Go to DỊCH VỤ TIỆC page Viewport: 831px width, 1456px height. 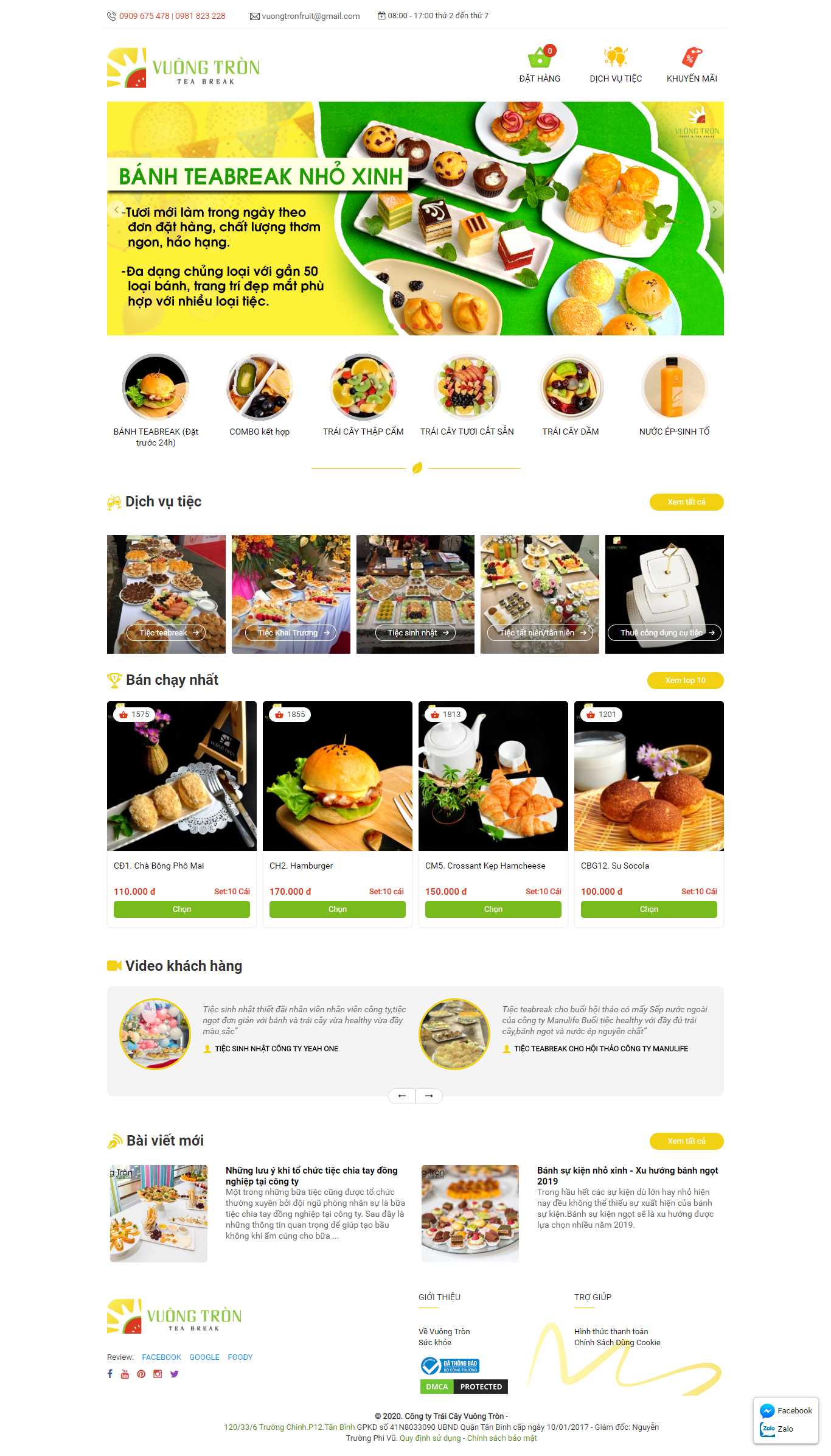tap(616, 65)
